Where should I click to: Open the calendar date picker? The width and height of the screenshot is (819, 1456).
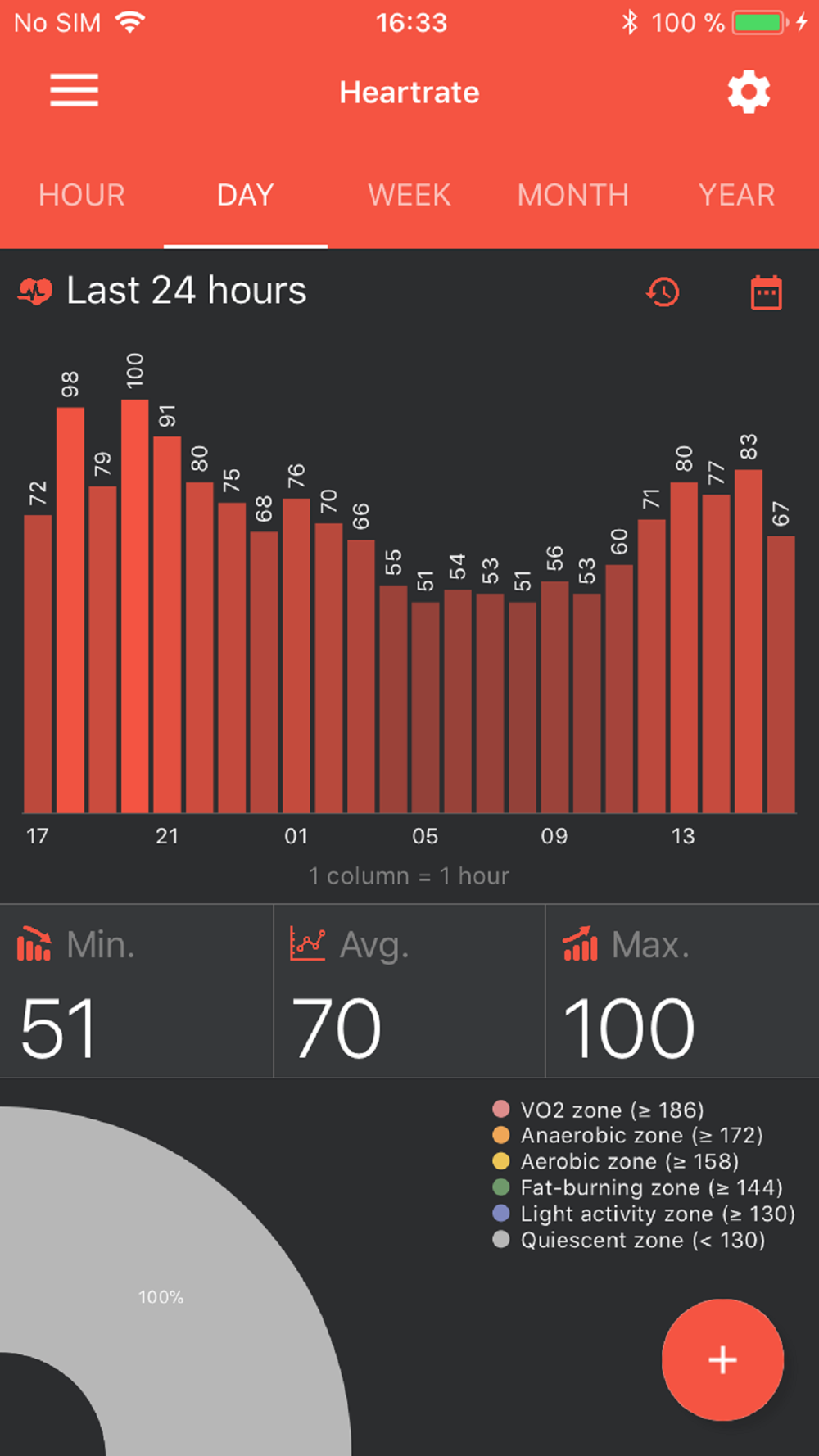[x=766, y=292]
